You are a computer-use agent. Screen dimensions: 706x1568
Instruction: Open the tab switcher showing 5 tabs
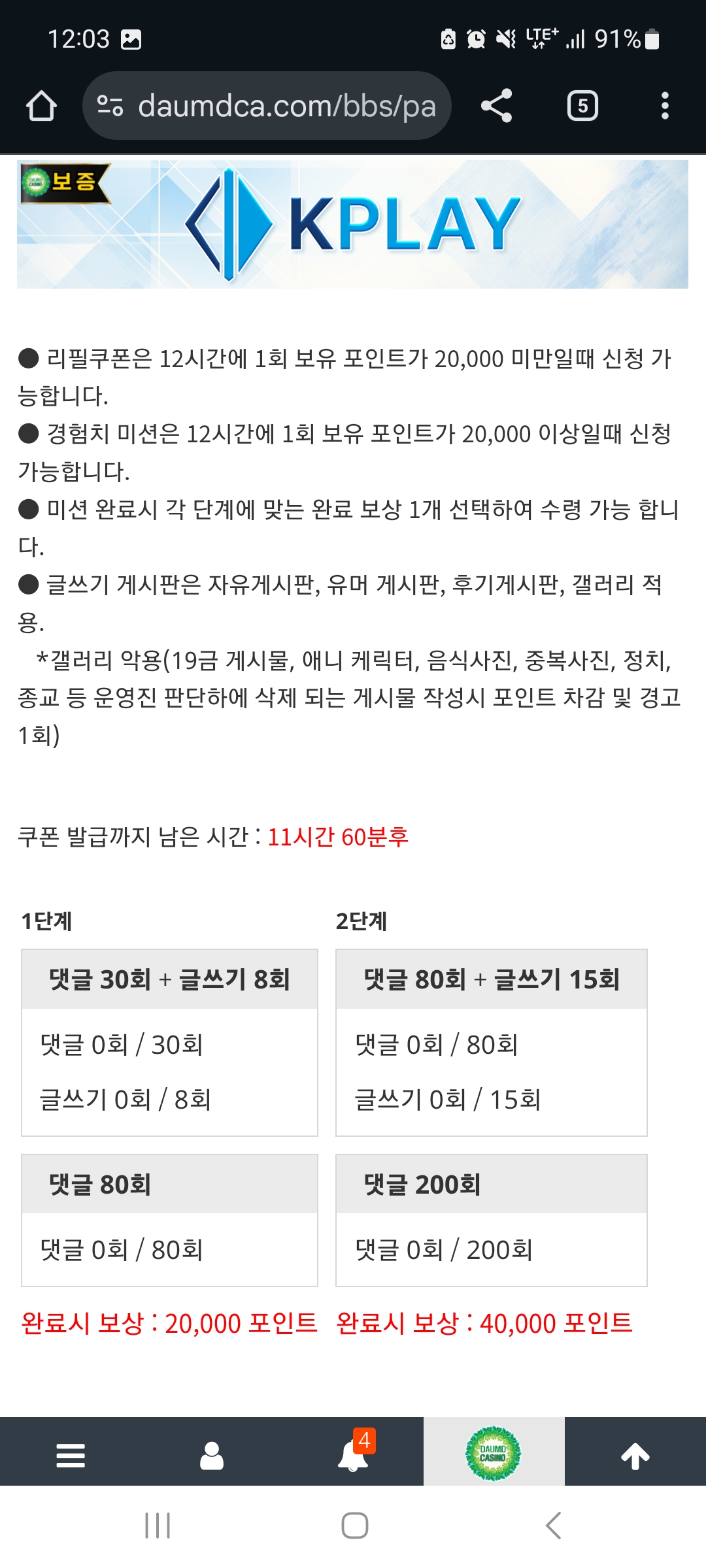click(582, 106)
